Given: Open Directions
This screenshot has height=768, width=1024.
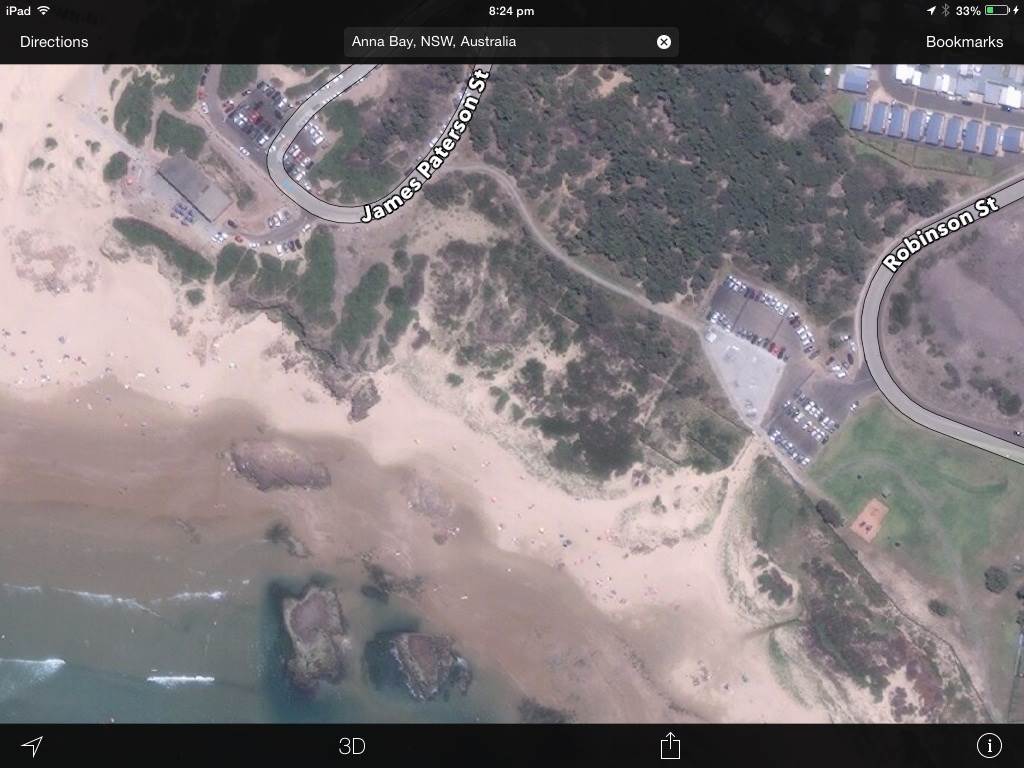Looking at the screenshot, I should pos(54,42).
